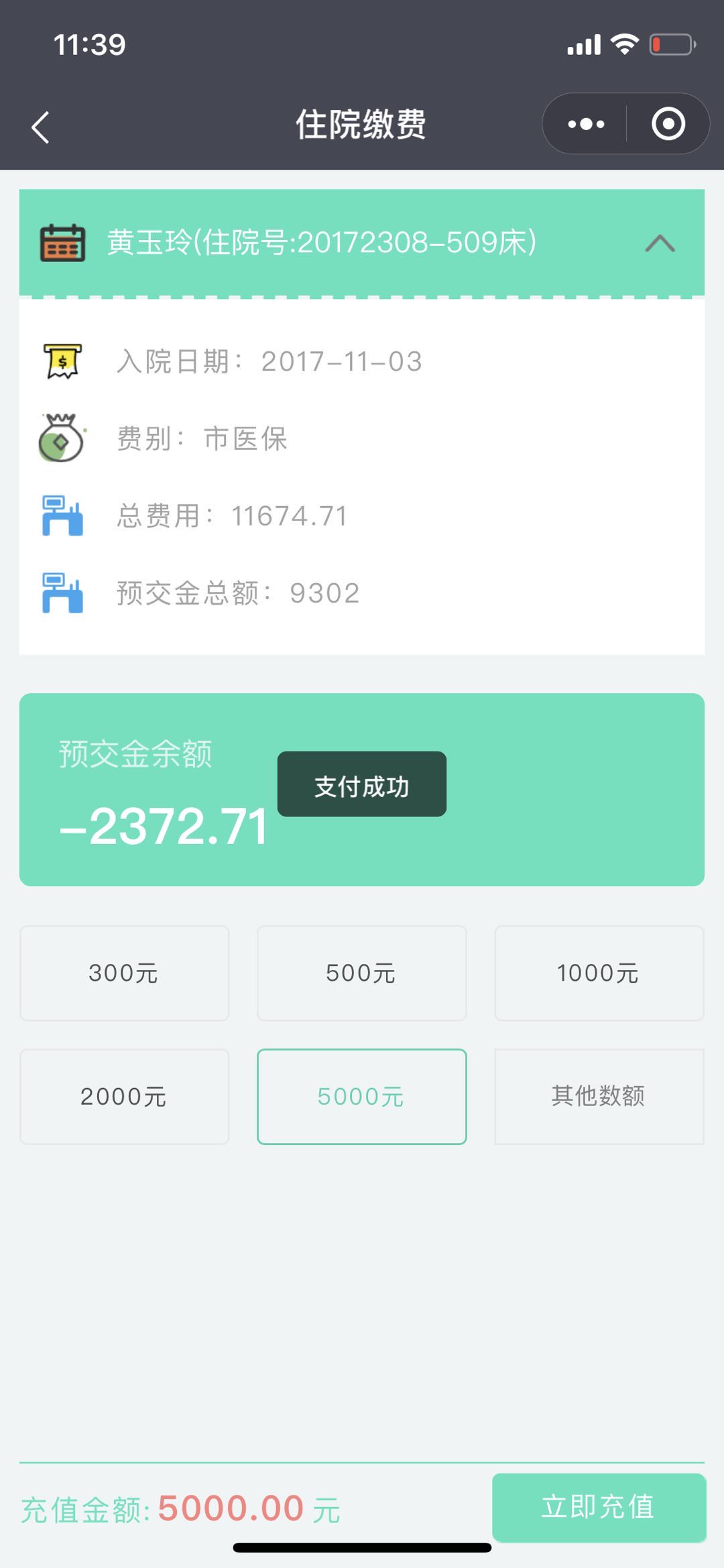Select the 2000元 recharge option
Screen dimensions: 724x1568
pos(125,1096)
